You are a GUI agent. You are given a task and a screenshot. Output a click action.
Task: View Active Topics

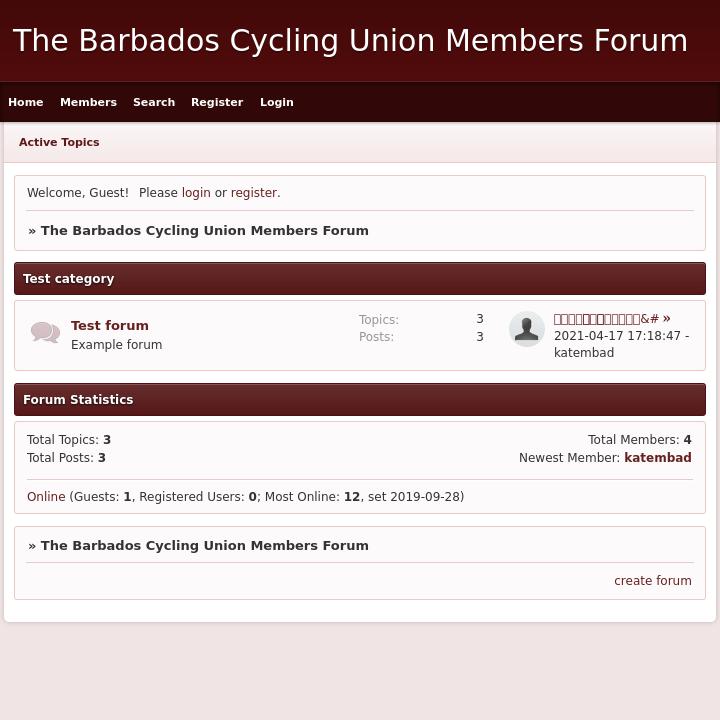click(59, 142)
